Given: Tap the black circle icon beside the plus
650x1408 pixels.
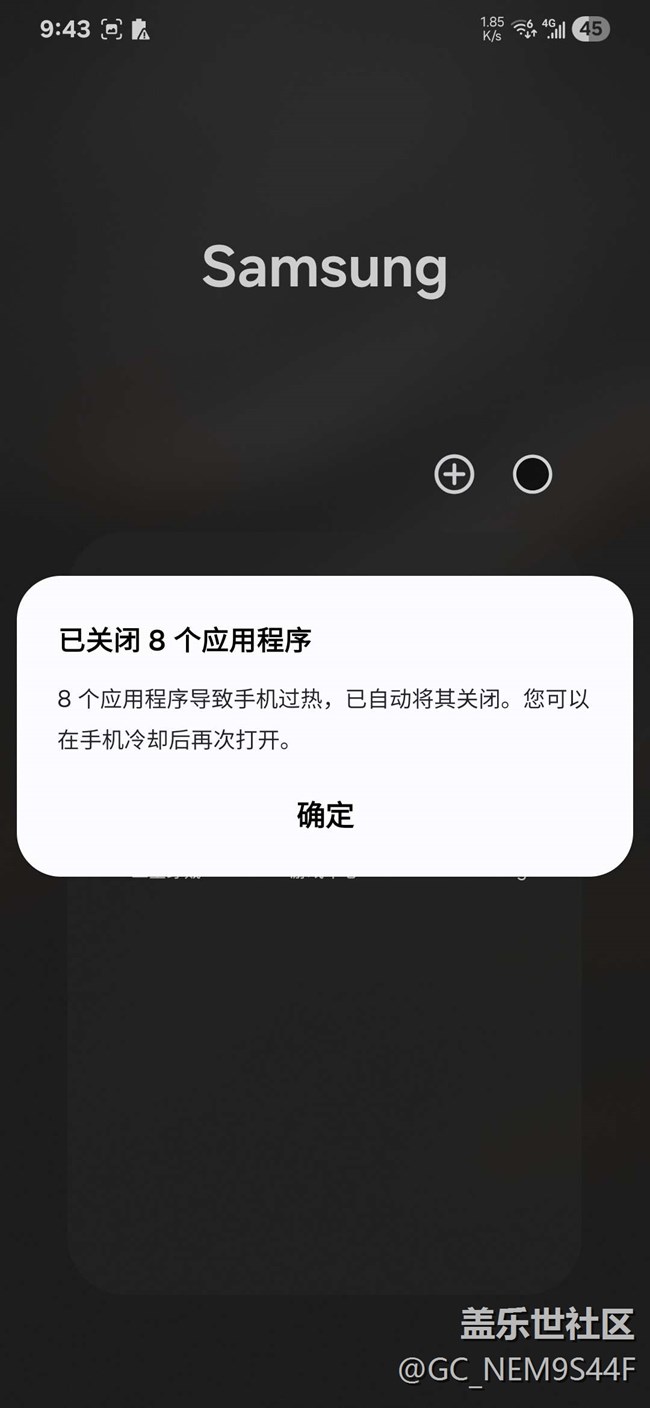Looking at the screenshot, I should pyautogui.click(x=532, y=474).
